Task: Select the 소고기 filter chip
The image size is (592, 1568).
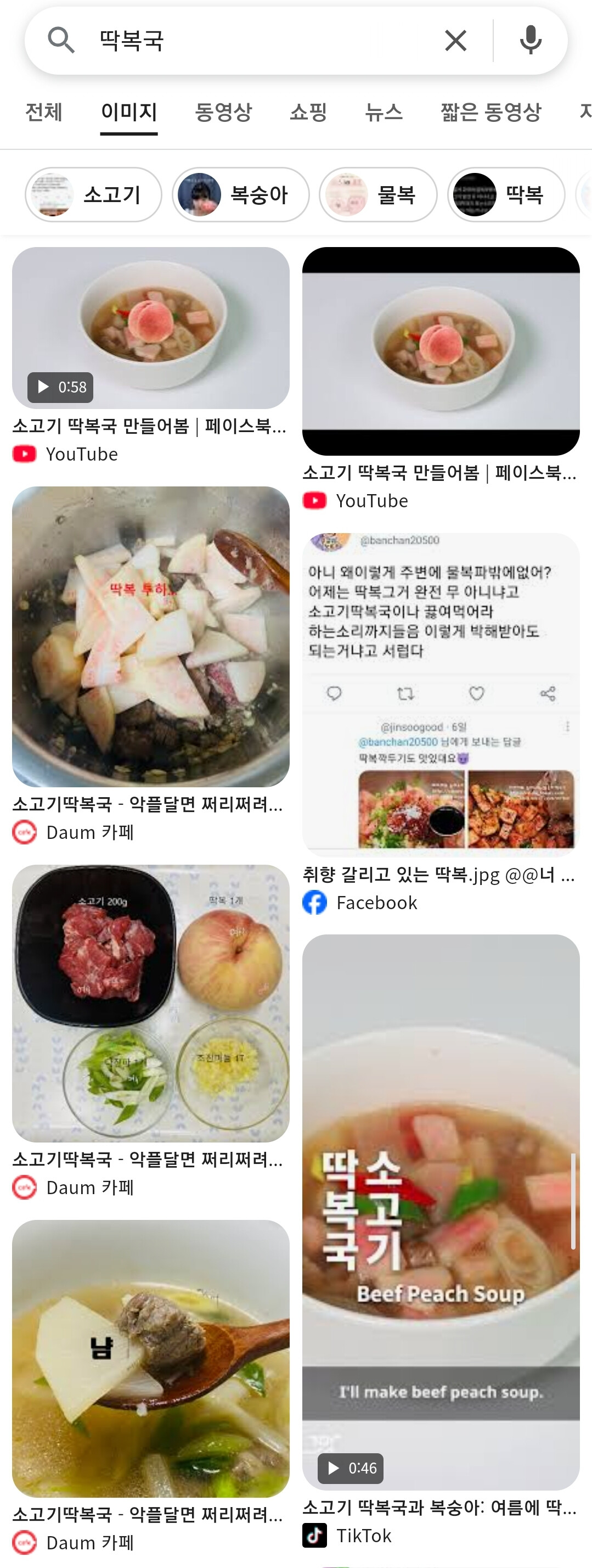Action: point(94,195)
